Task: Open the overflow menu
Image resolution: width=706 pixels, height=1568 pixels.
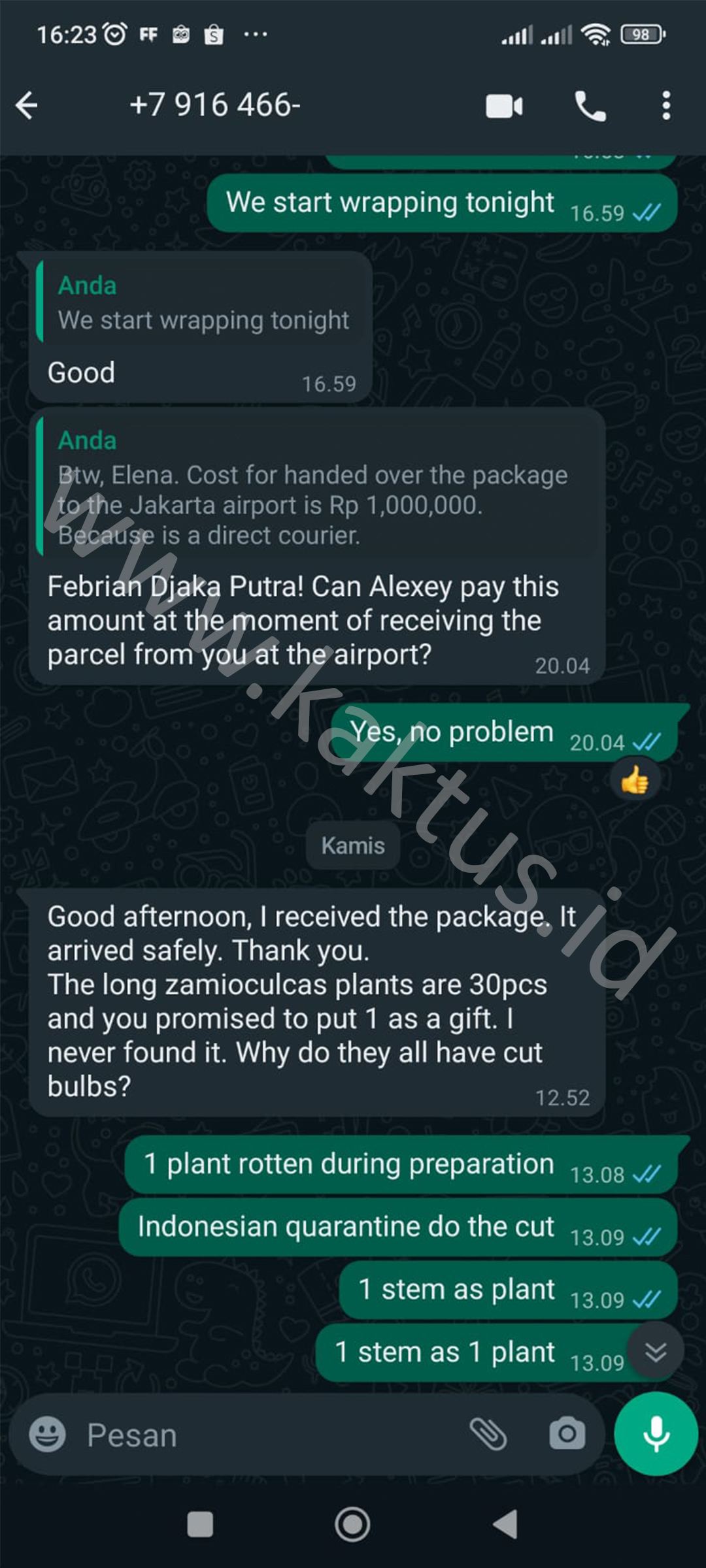Action: [x=665, y=106]
